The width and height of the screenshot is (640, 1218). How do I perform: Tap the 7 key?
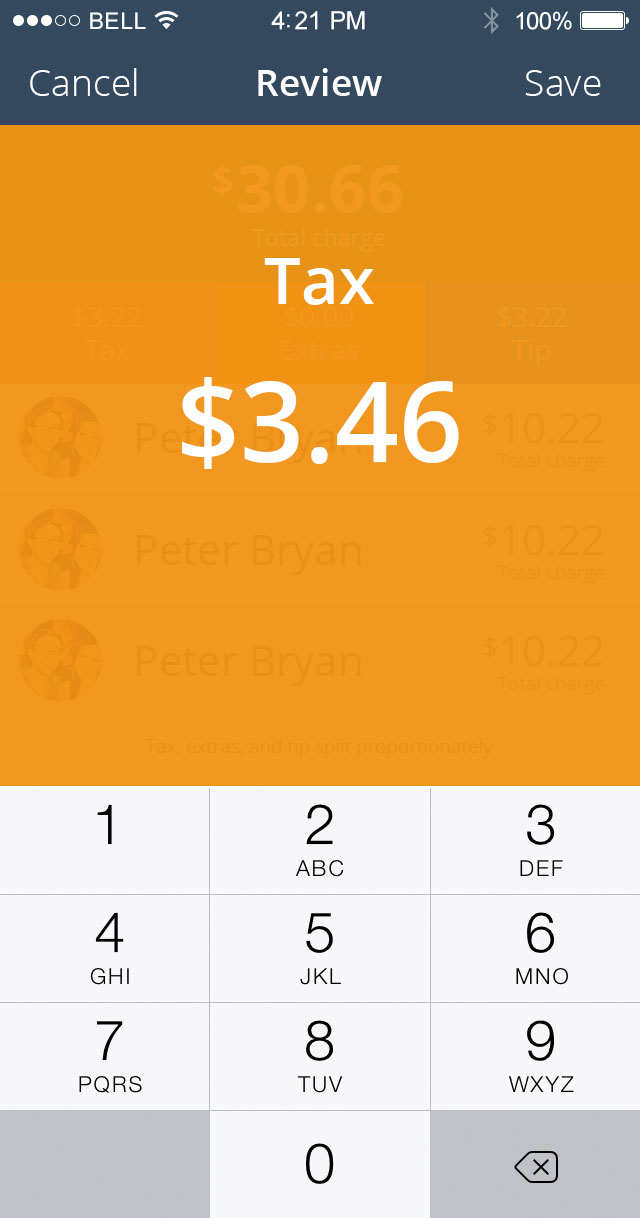(105, 1056)
